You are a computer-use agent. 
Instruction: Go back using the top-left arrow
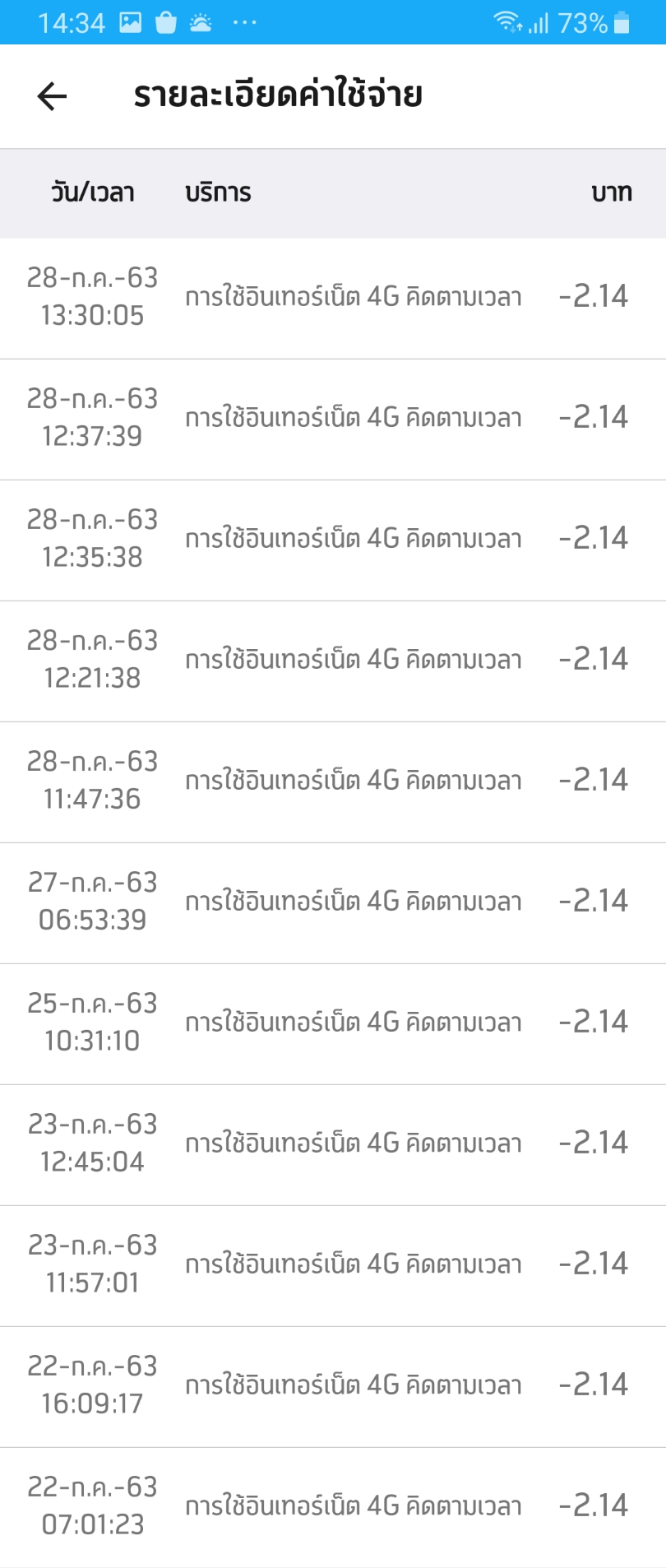point(52,96)
